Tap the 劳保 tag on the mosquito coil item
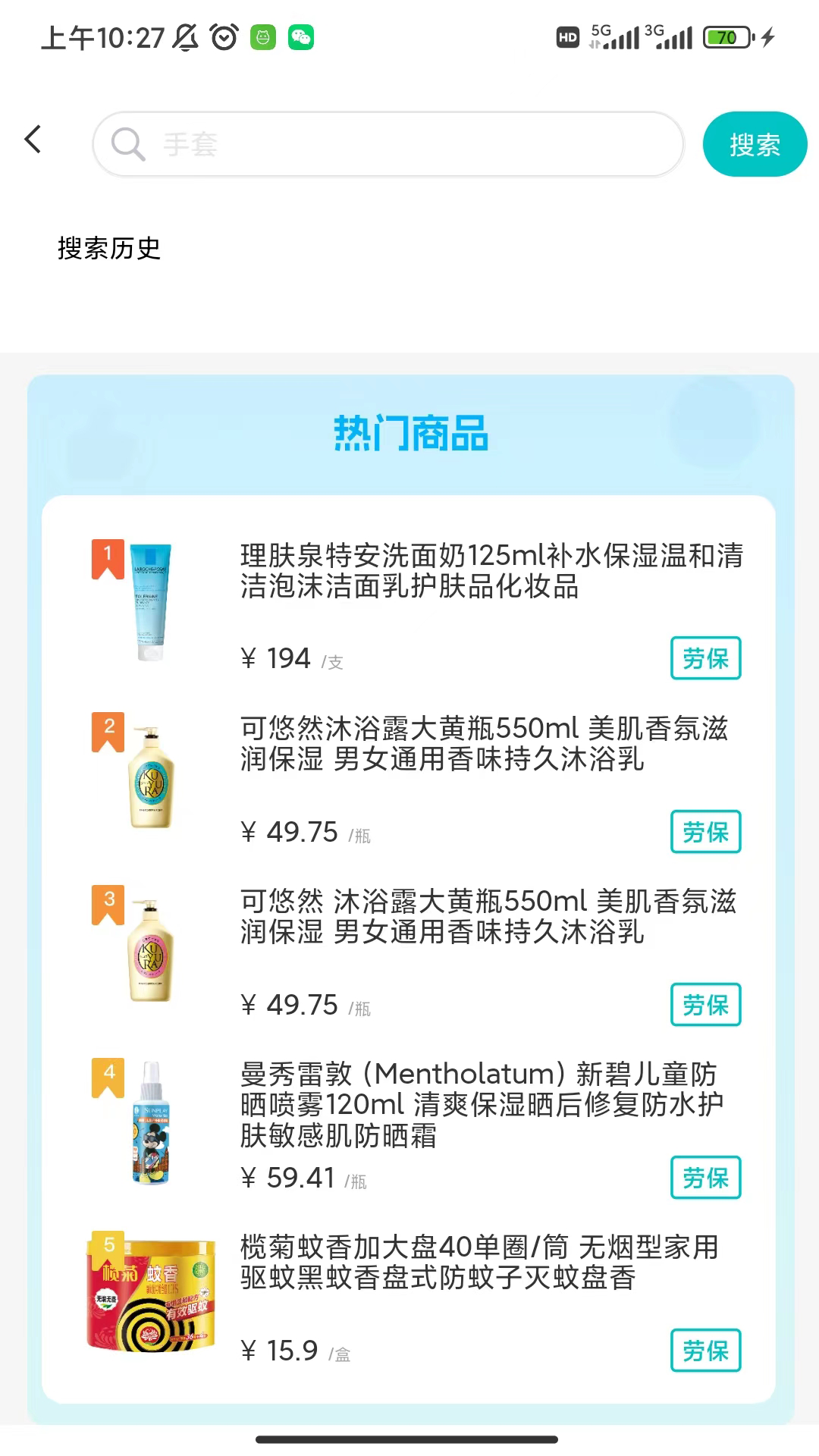This screenshot has height=1456, width=819. click(x=705, y=1351)
